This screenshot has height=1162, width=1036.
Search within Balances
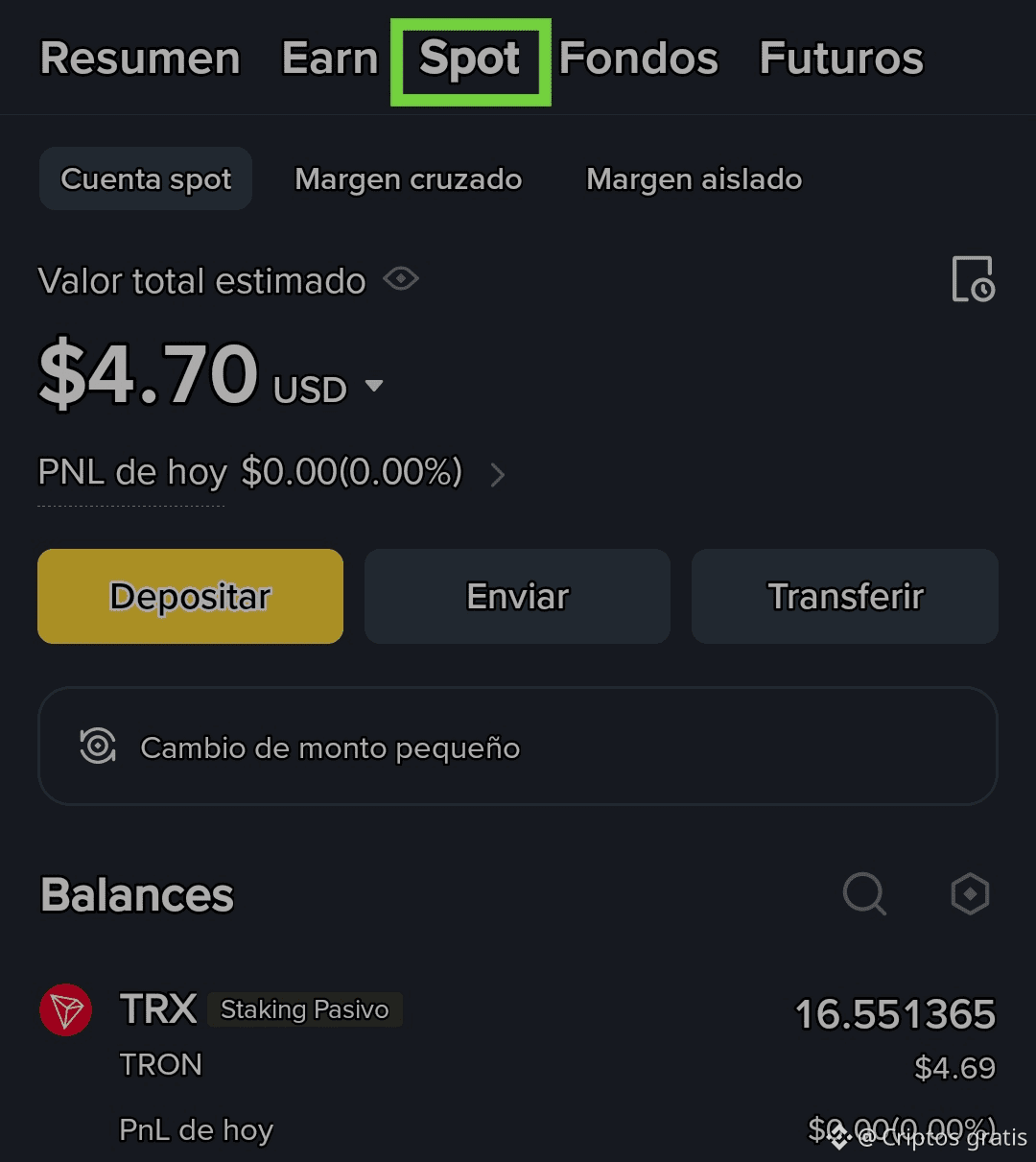[864, 894]
